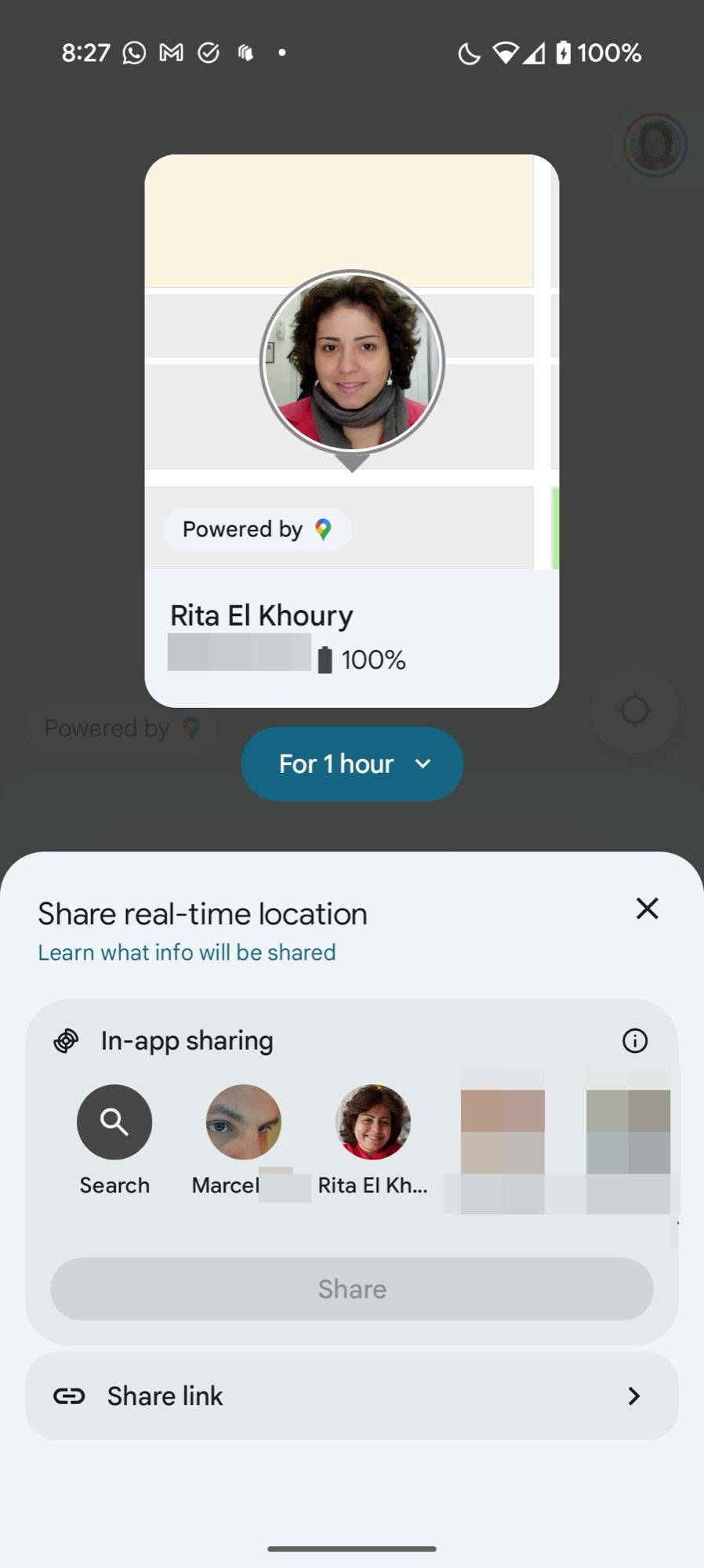Screen dimensions: 704x1568
Task: Open the For 1 hour duration dropdown
Action: [352, 764]
